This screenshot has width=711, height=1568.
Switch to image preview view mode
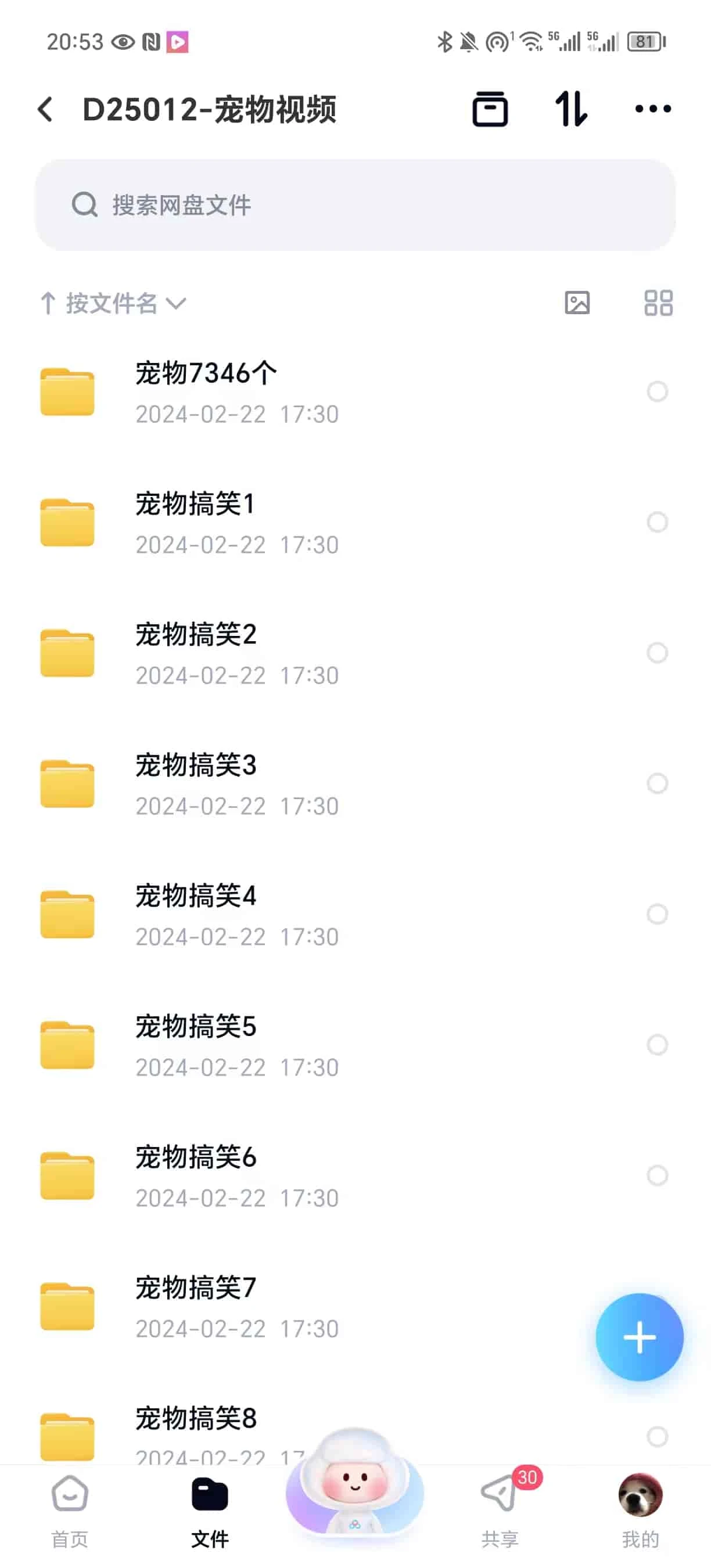pos(577,303)
